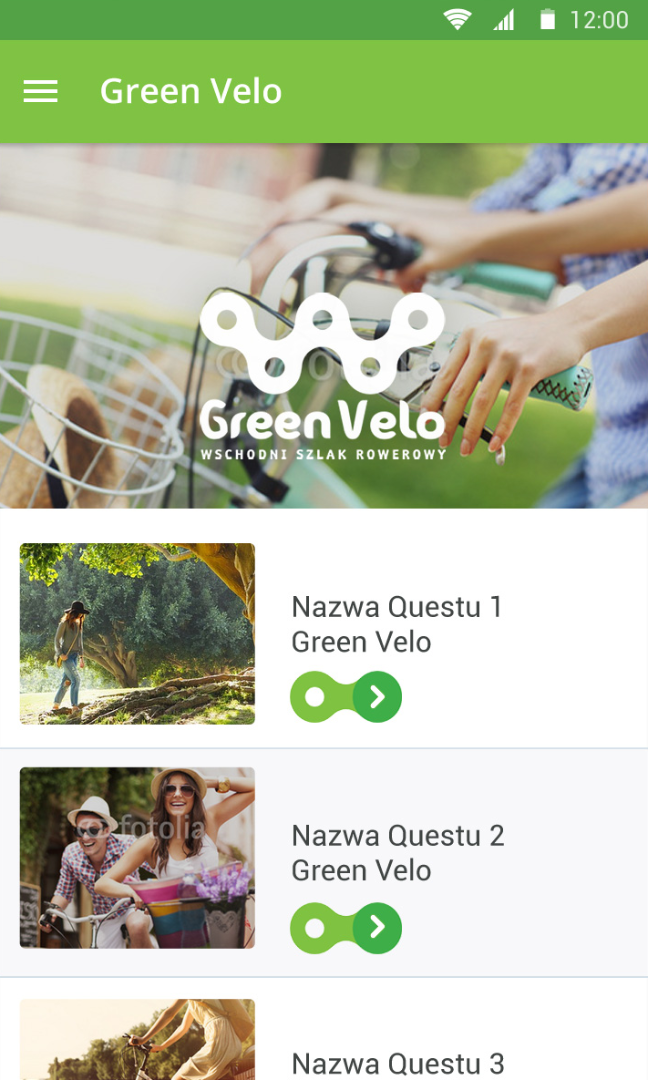Image resolution: width=648 pixels, height=1080 pixels.
Task: Select the Nazwa Questu 3 quest
Action: coord(397,1062)
